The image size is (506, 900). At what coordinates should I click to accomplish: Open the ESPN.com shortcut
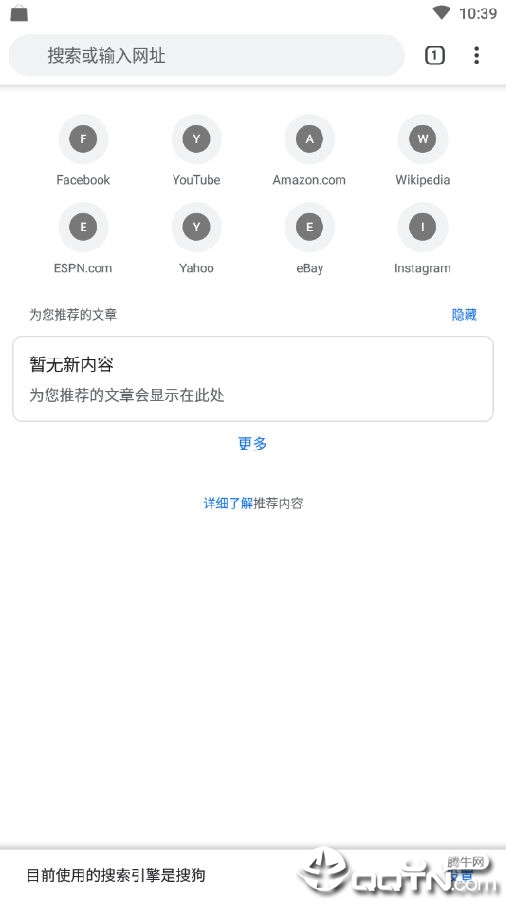click(83, 239)
